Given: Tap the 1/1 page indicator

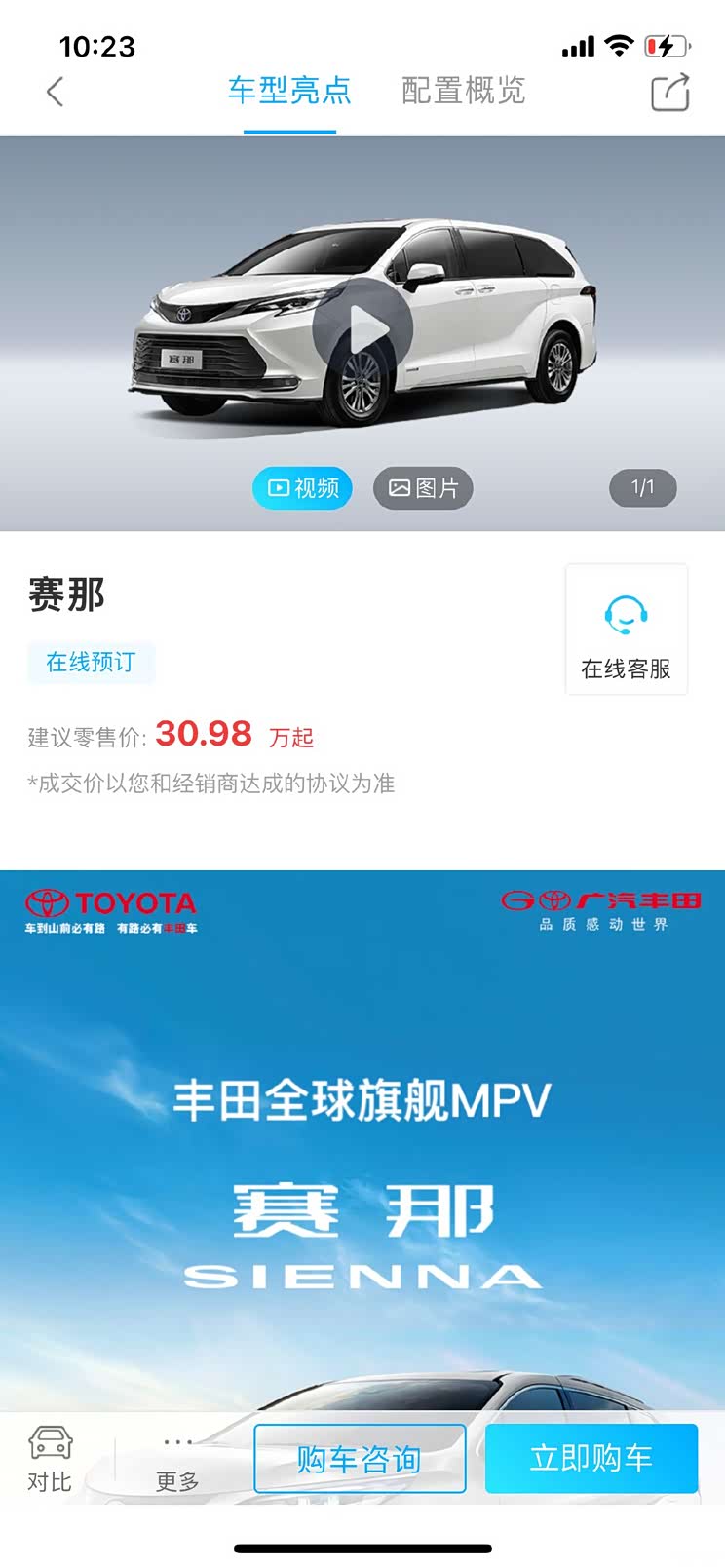Looking at the screenshot, I should click(x=642, y=486).
